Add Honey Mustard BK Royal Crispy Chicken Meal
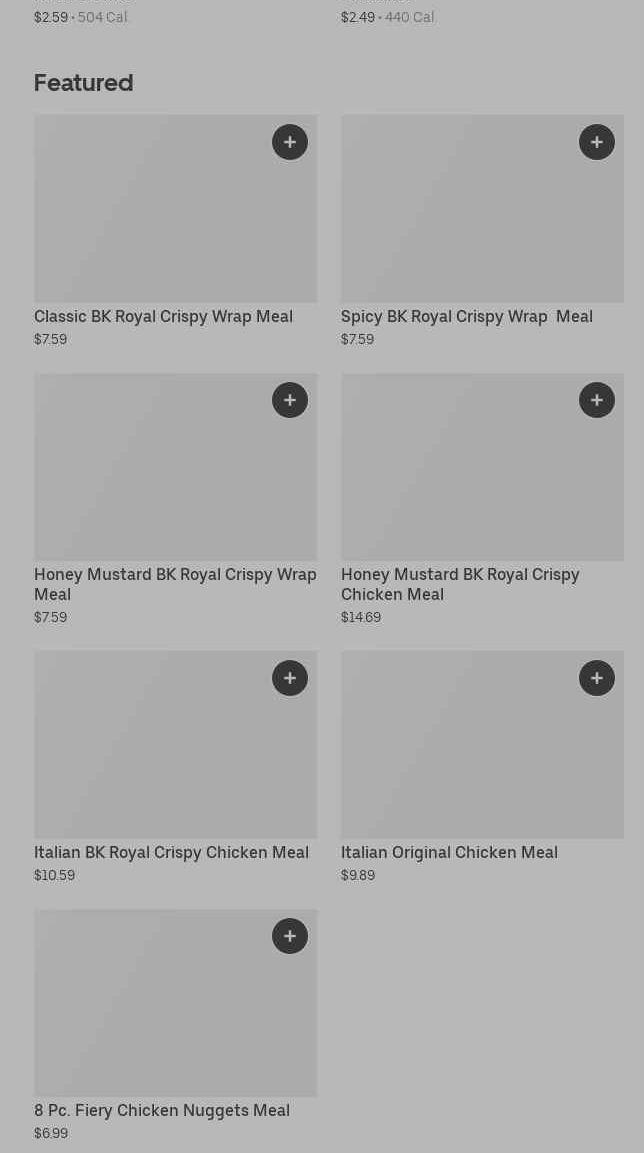Image resolution: width=644 pixels, height=1153 pixels. 597,400
